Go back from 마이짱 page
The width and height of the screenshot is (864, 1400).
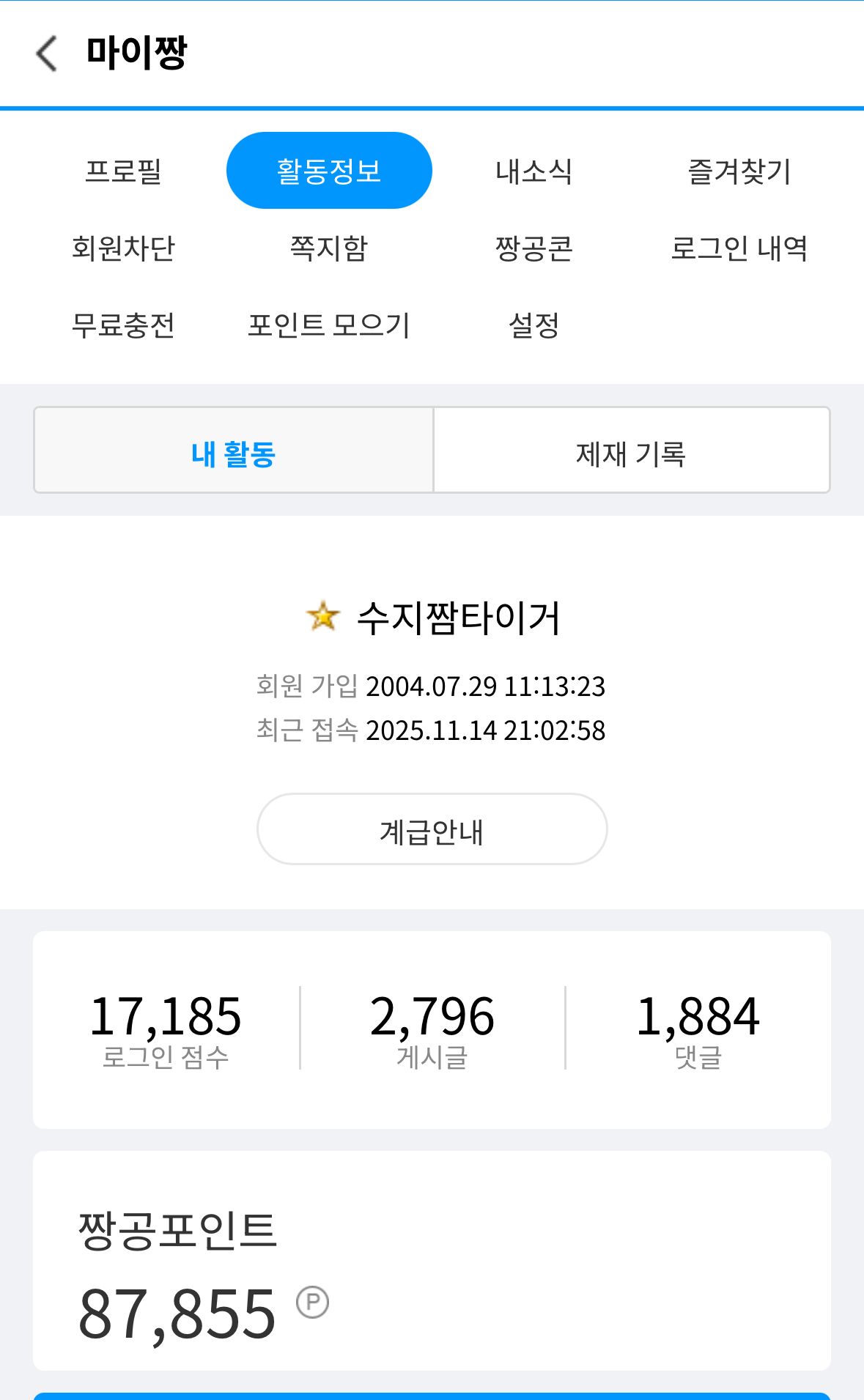click(x=46, y=53)
